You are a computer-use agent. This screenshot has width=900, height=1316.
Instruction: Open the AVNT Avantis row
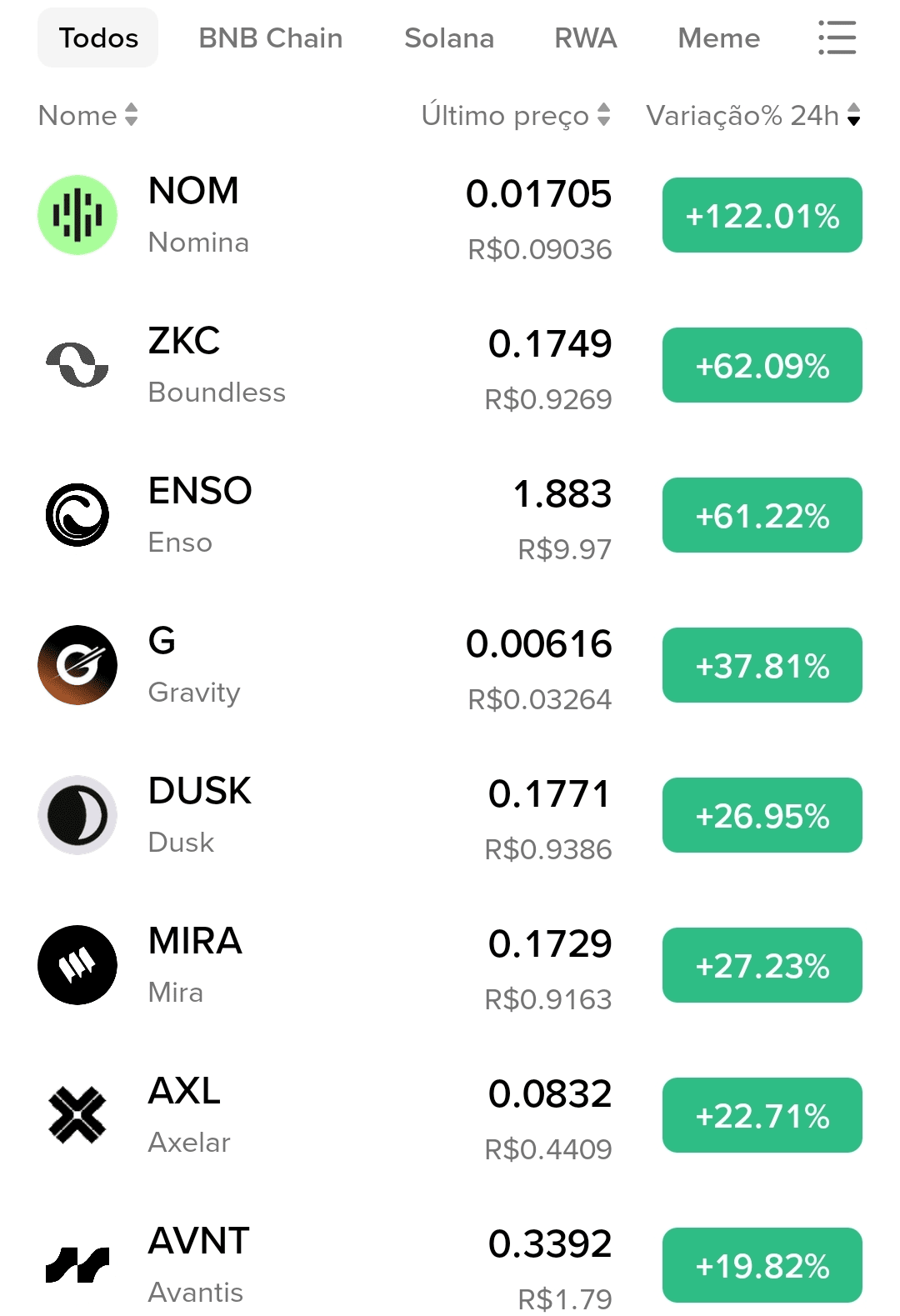pyautogui.click(x=333, y=1266)
